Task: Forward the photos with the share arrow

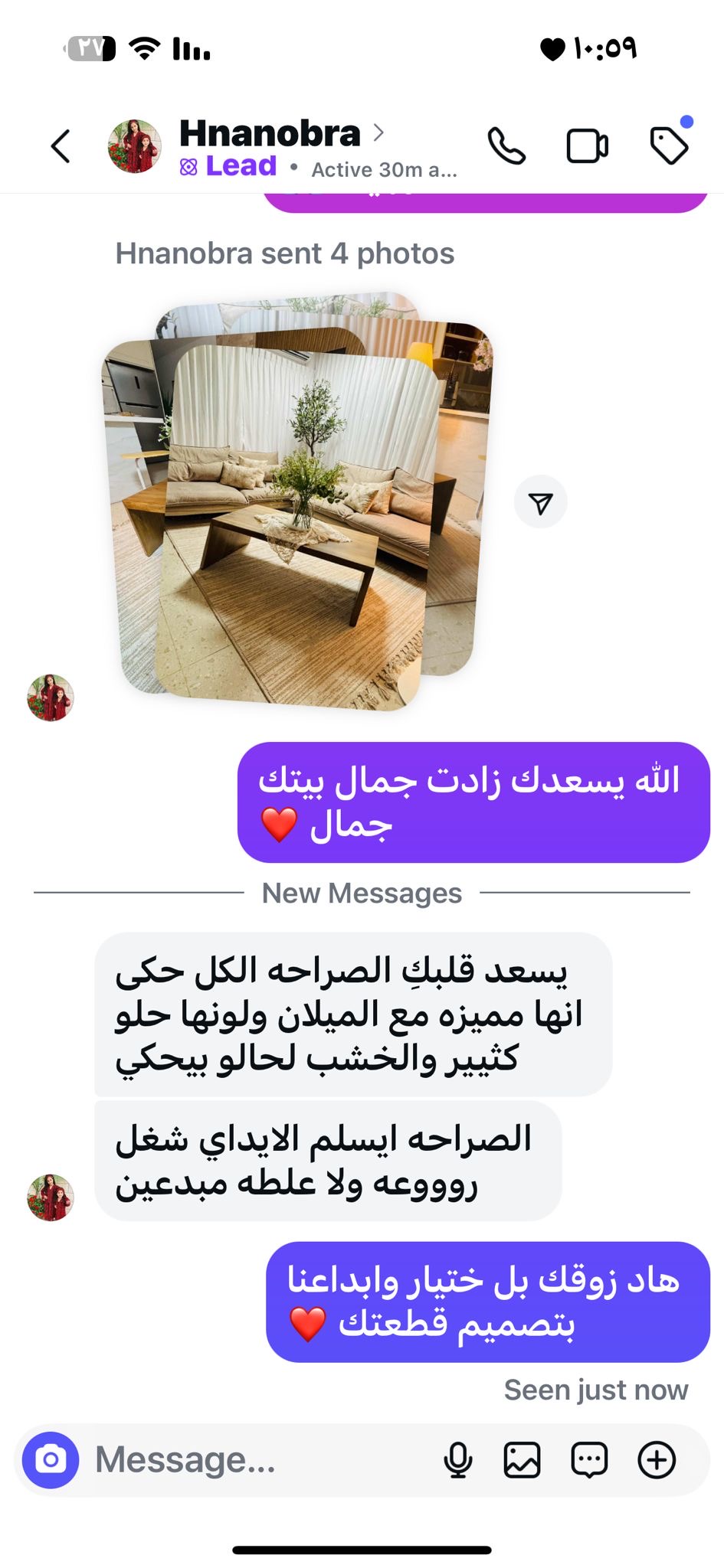Action: click(x=541, y=503)
